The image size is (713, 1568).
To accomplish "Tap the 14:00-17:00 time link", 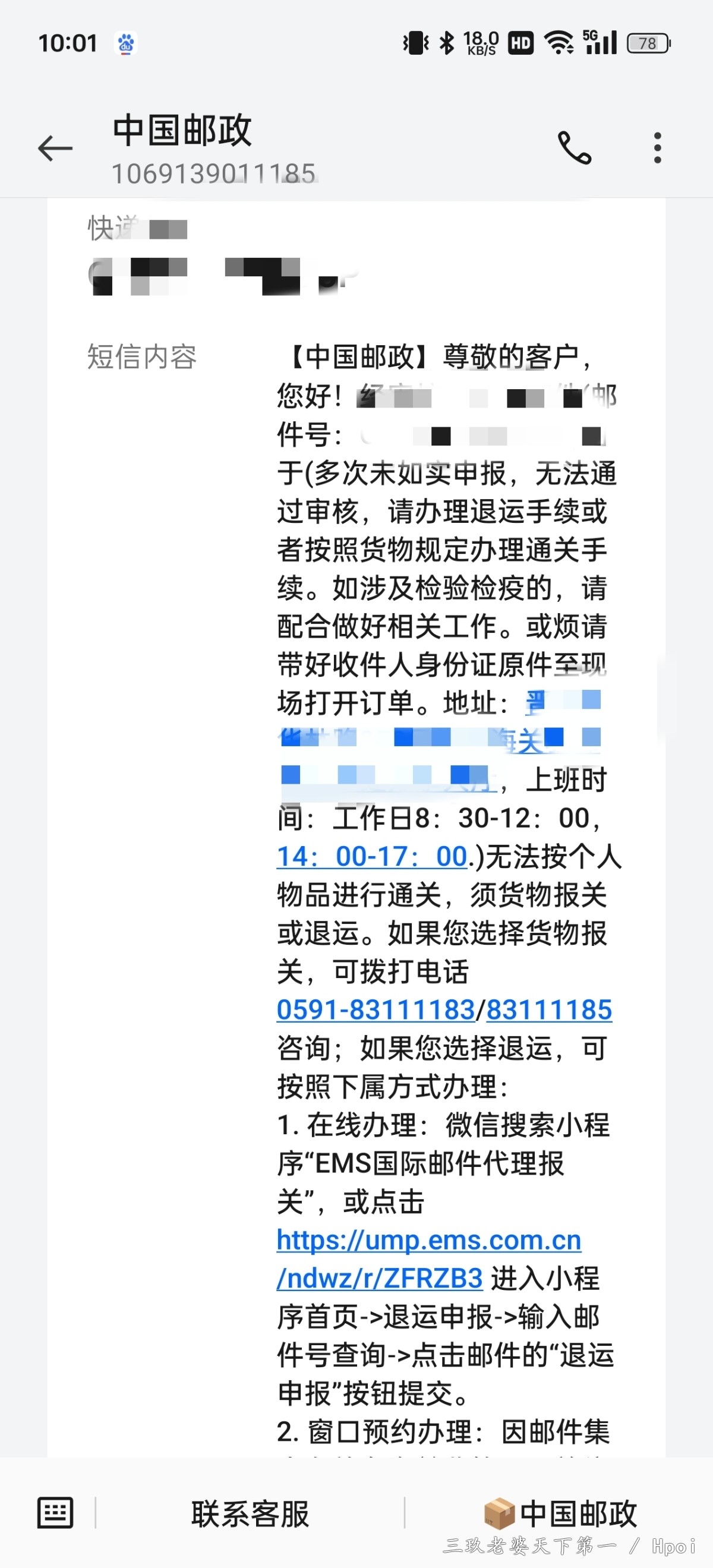I will click(x=372, y=856).
